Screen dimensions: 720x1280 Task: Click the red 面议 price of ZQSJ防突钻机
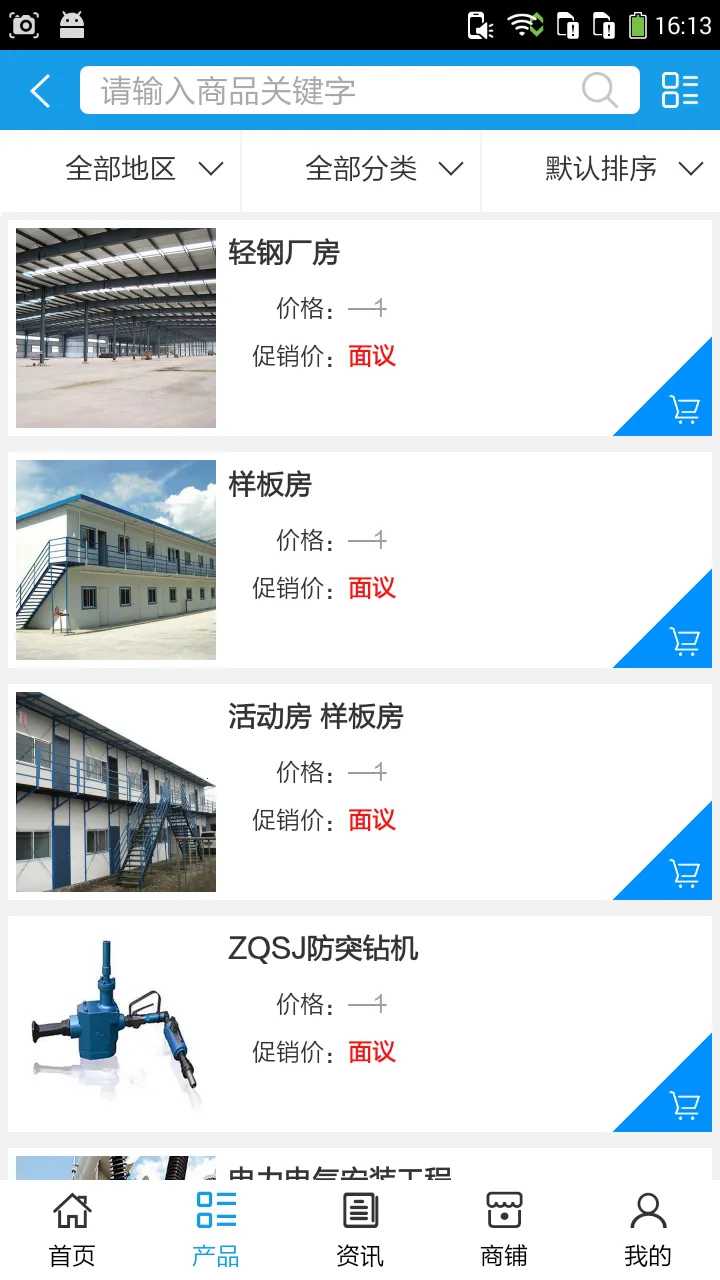(371, 1052)
